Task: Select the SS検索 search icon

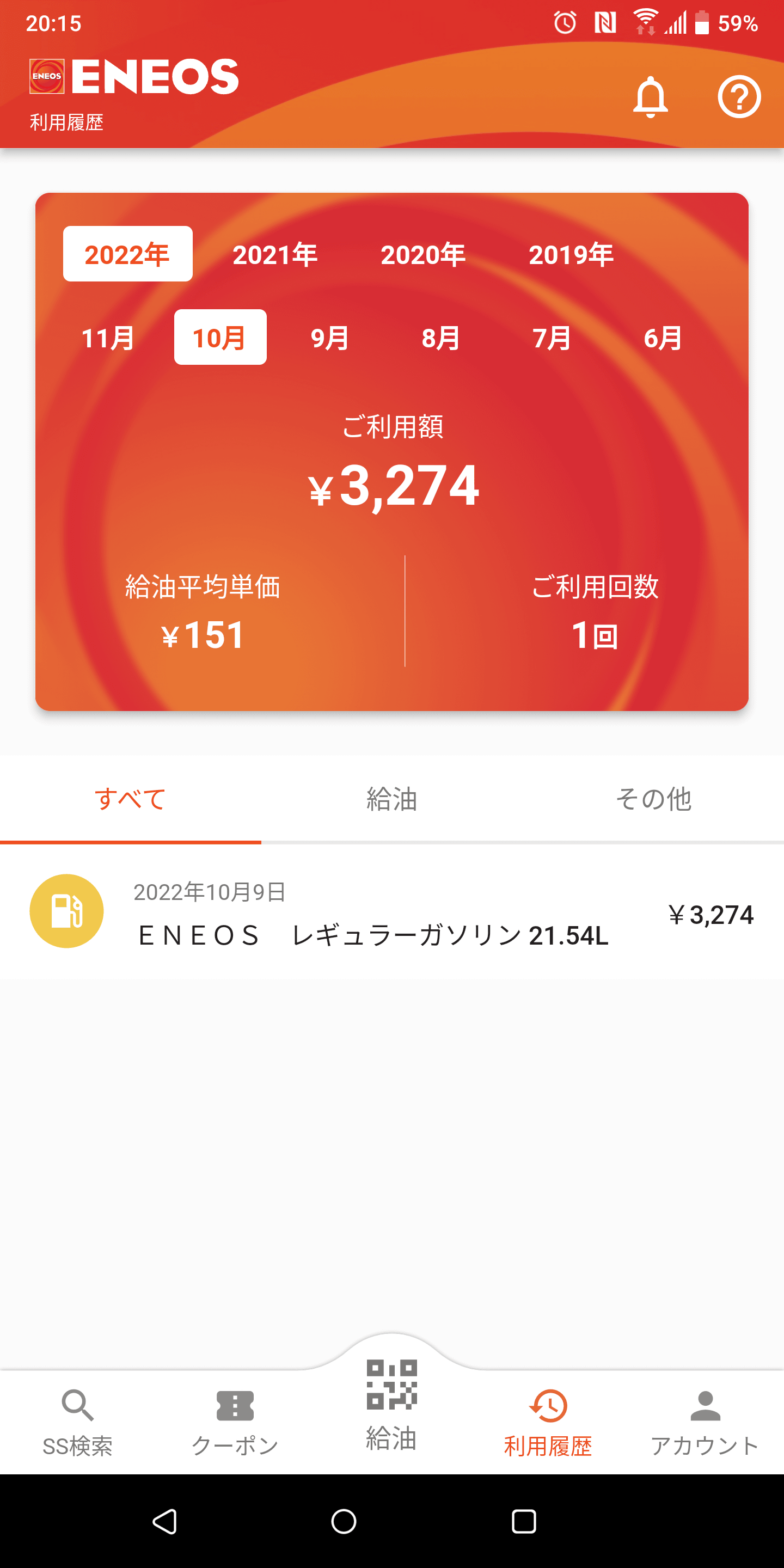Action: pos(77,1412)
